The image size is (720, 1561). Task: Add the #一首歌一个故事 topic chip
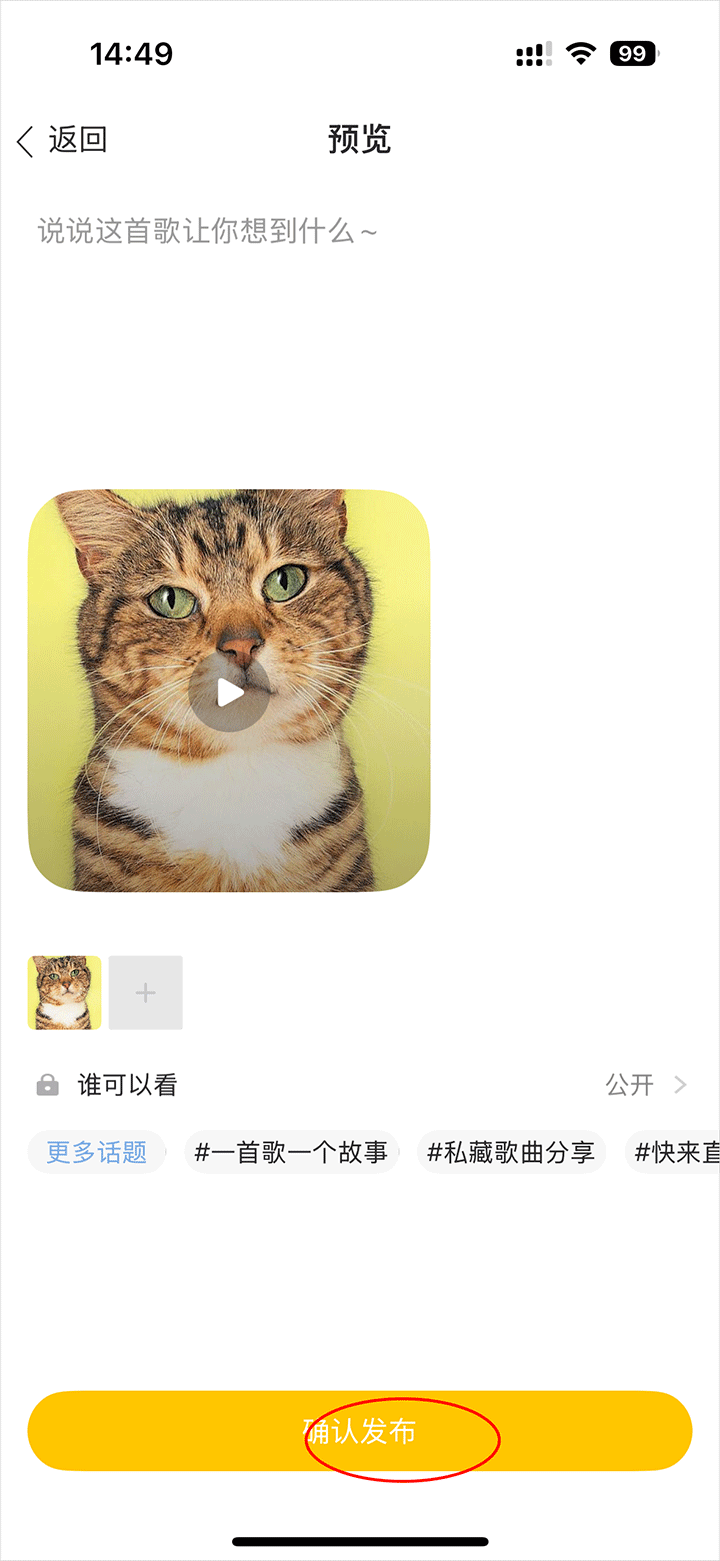pyautogui.click(x=291, y=1152)
